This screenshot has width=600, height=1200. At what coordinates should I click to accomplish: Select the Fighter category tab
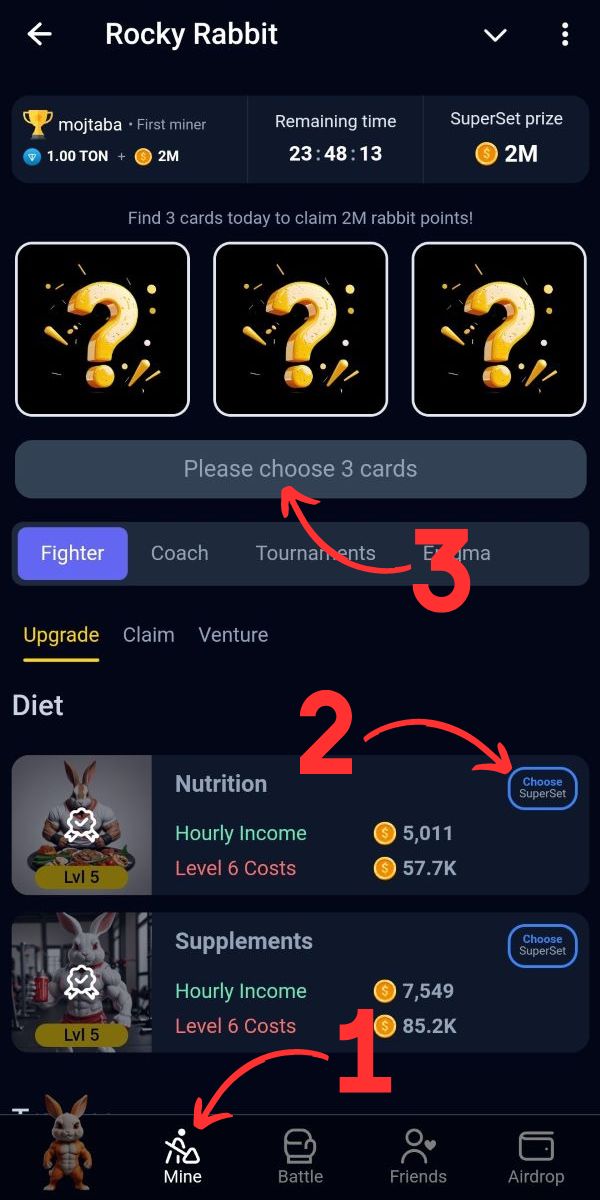[73, 553]
